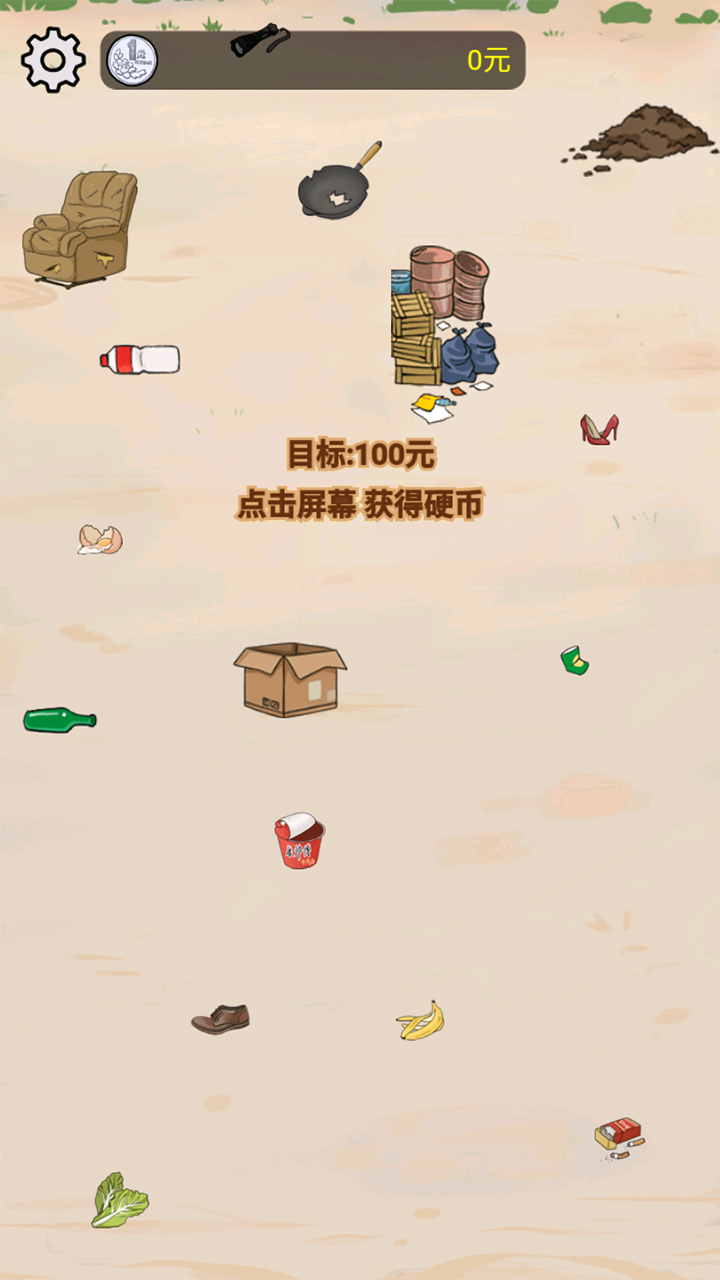Open the settings gear
The image size is (720, 1280).
point(53,60)
